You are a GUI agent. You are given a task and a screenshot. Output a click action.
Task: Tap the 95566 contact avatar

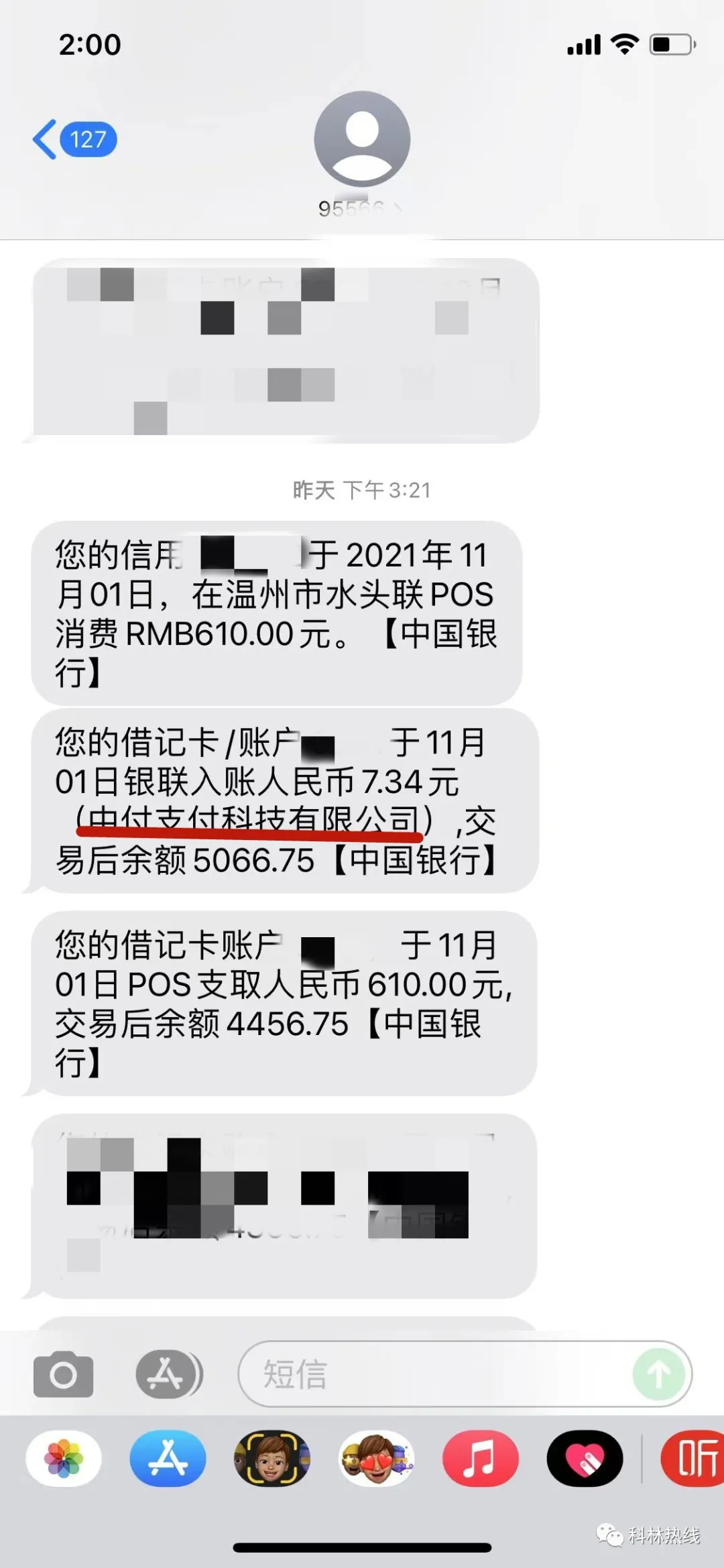[362, 138]
